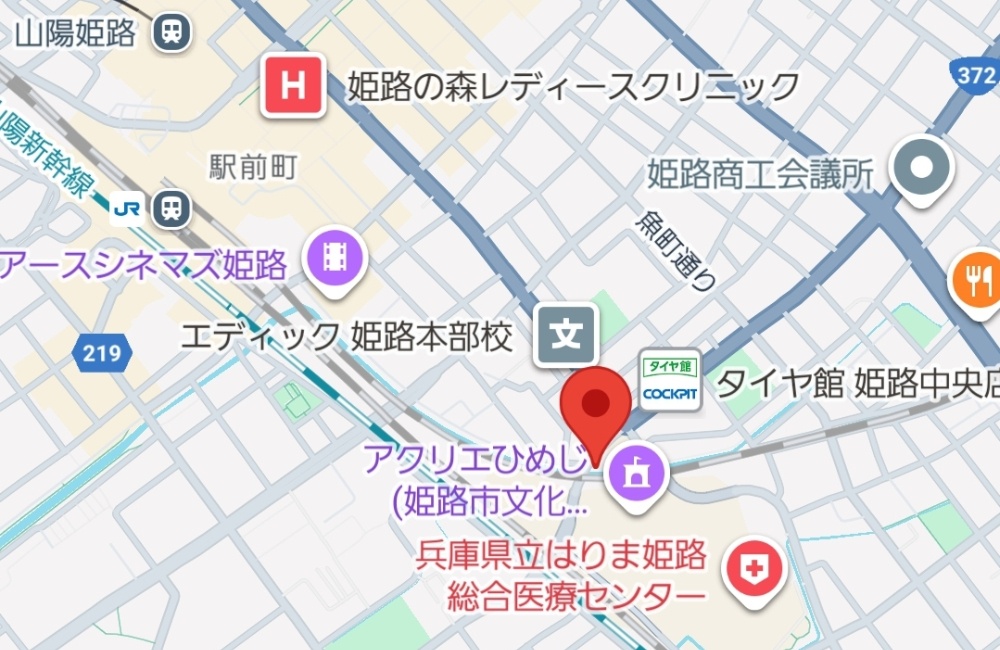Open the 山陽姫路 station marker
Screen dimensions: 1000x650
pos(172,32)
